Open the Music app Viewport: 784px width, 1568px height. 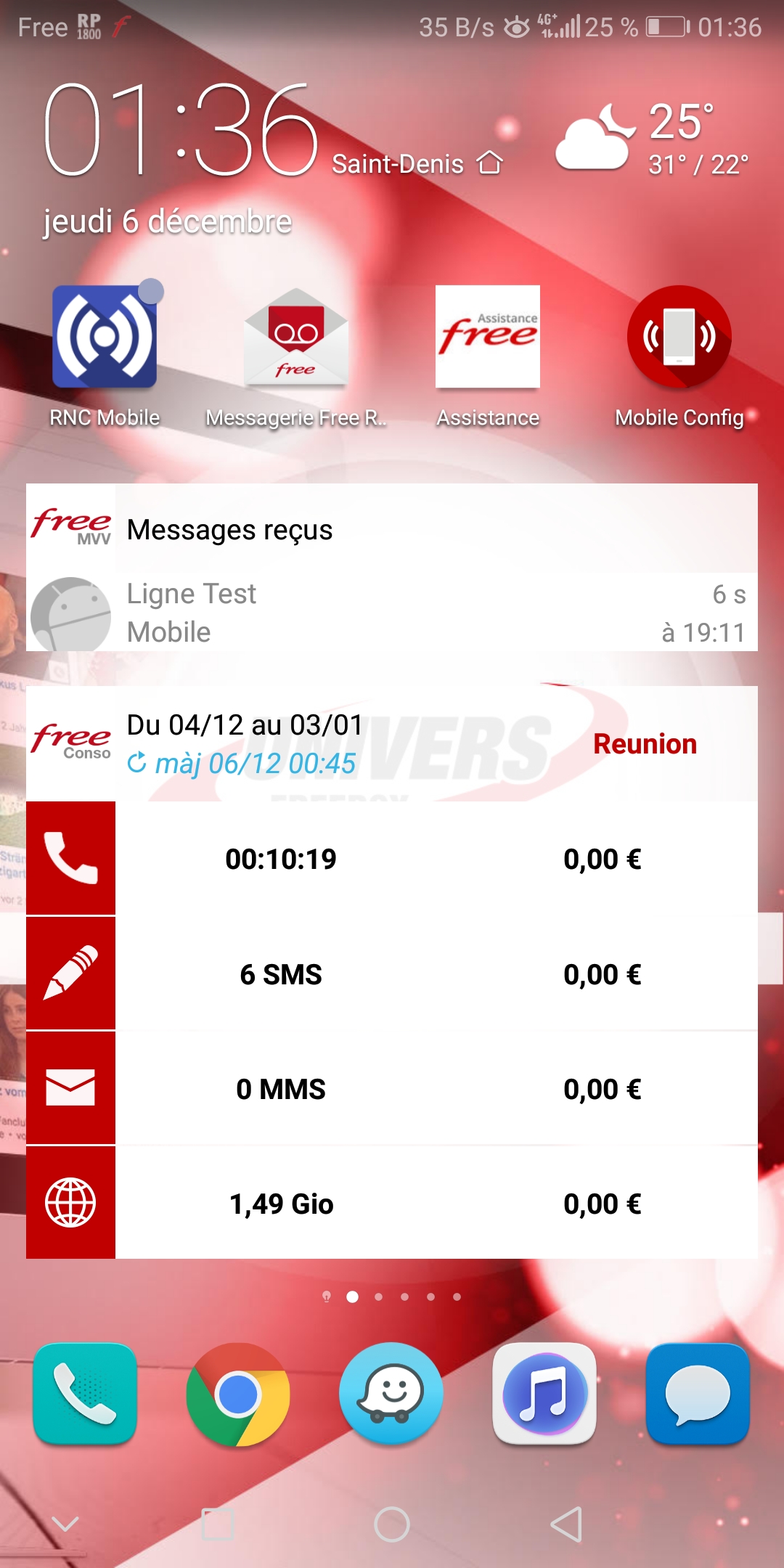(544, 1394)
